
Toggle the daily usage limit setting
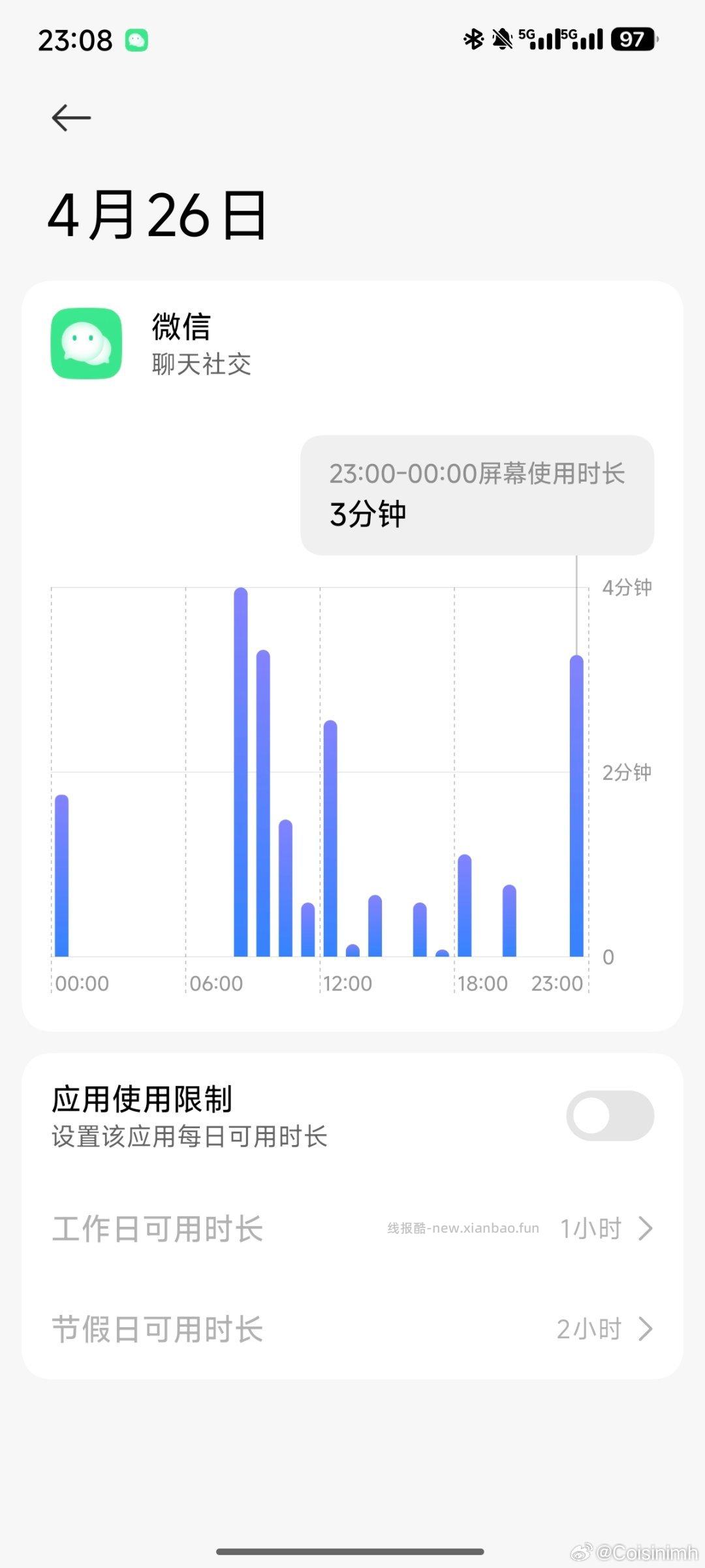pyautogui.click(x=611, y=1116)
